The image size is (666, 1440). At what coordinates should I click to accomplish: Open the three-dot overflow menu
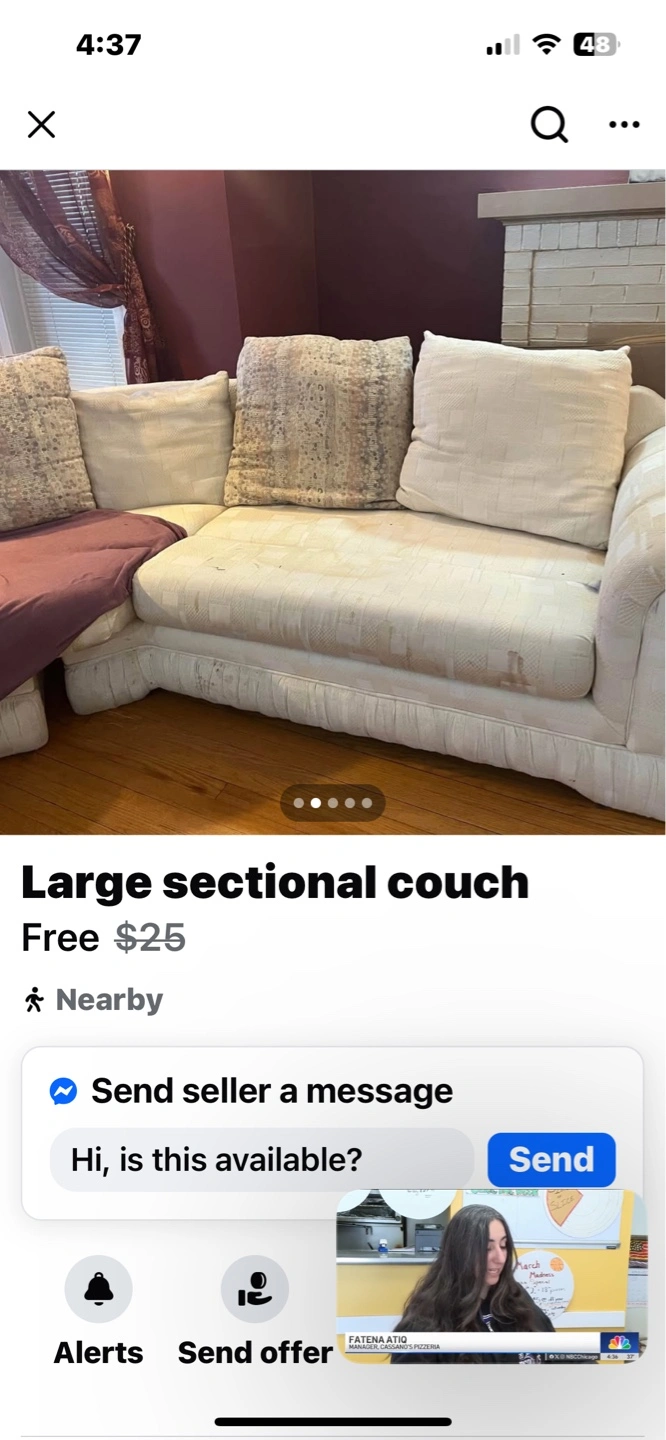click(x=624, y=125)
